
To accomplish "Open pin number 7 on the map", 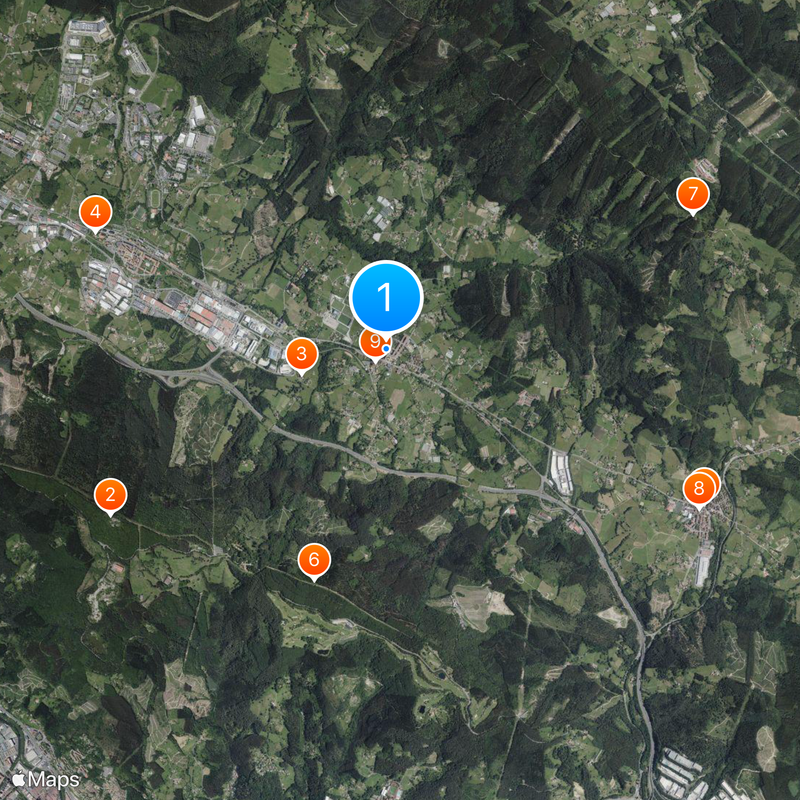I will [692, 194].
